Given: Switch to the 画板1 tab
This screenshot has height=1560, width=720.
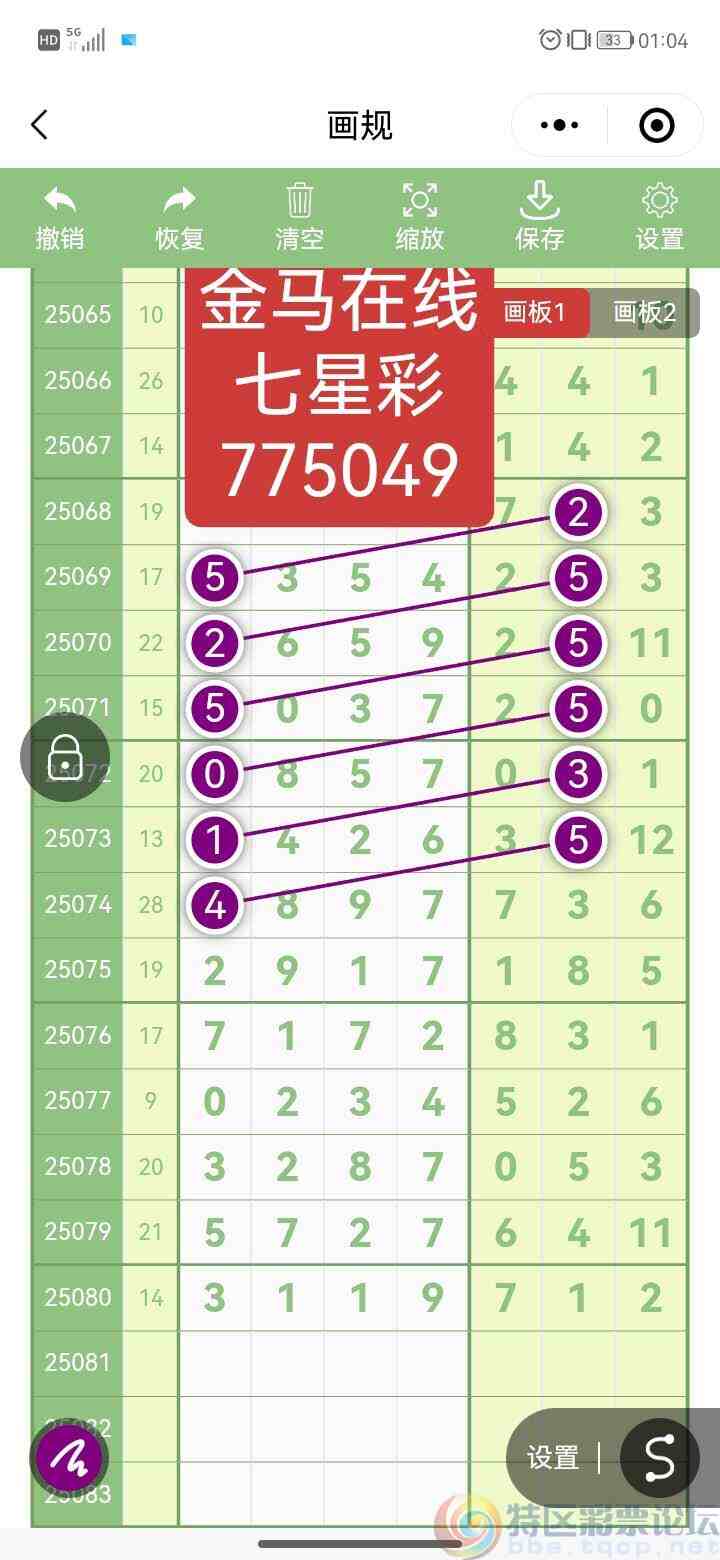Looking at the screenshot, I should click(539, 312).
